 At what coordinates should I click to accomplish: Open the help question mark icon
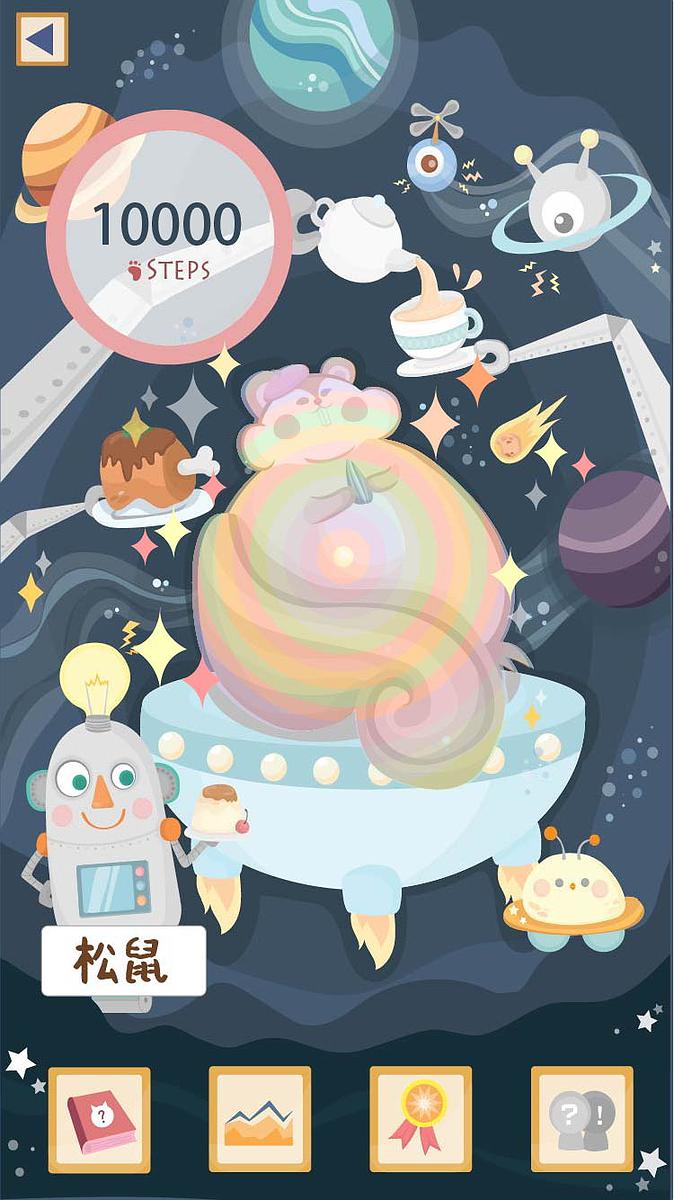[582, 1119]
